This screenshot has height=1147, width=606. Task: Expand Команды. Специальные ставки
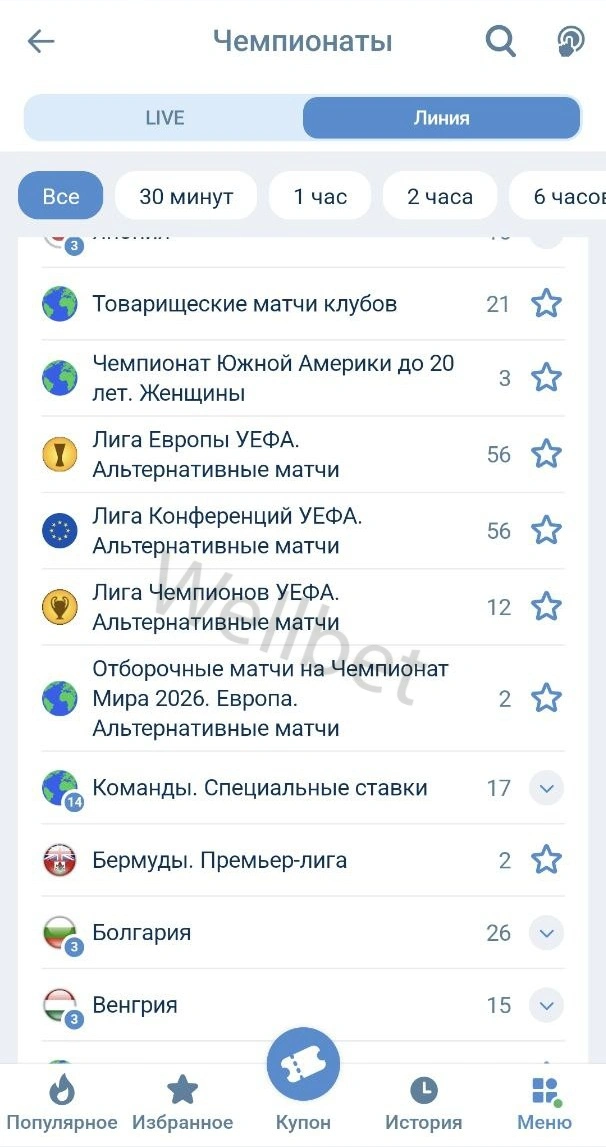tap(546, 788)
